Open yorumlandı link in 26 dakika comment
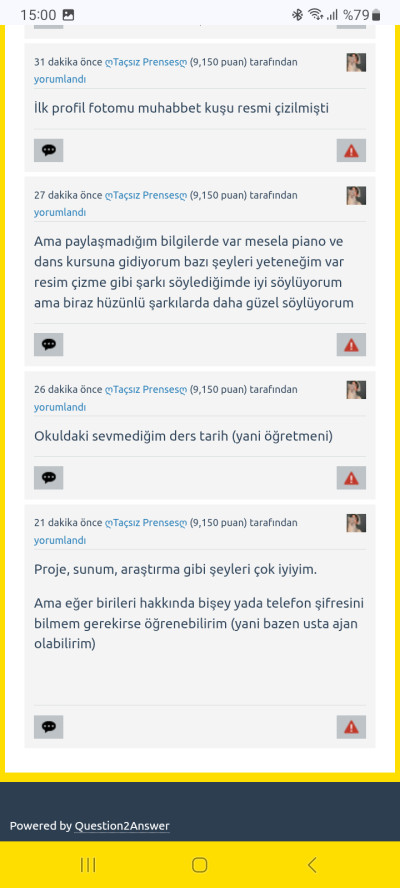Image resolution: width=400 pixels, height=888 pixels. 60,407
